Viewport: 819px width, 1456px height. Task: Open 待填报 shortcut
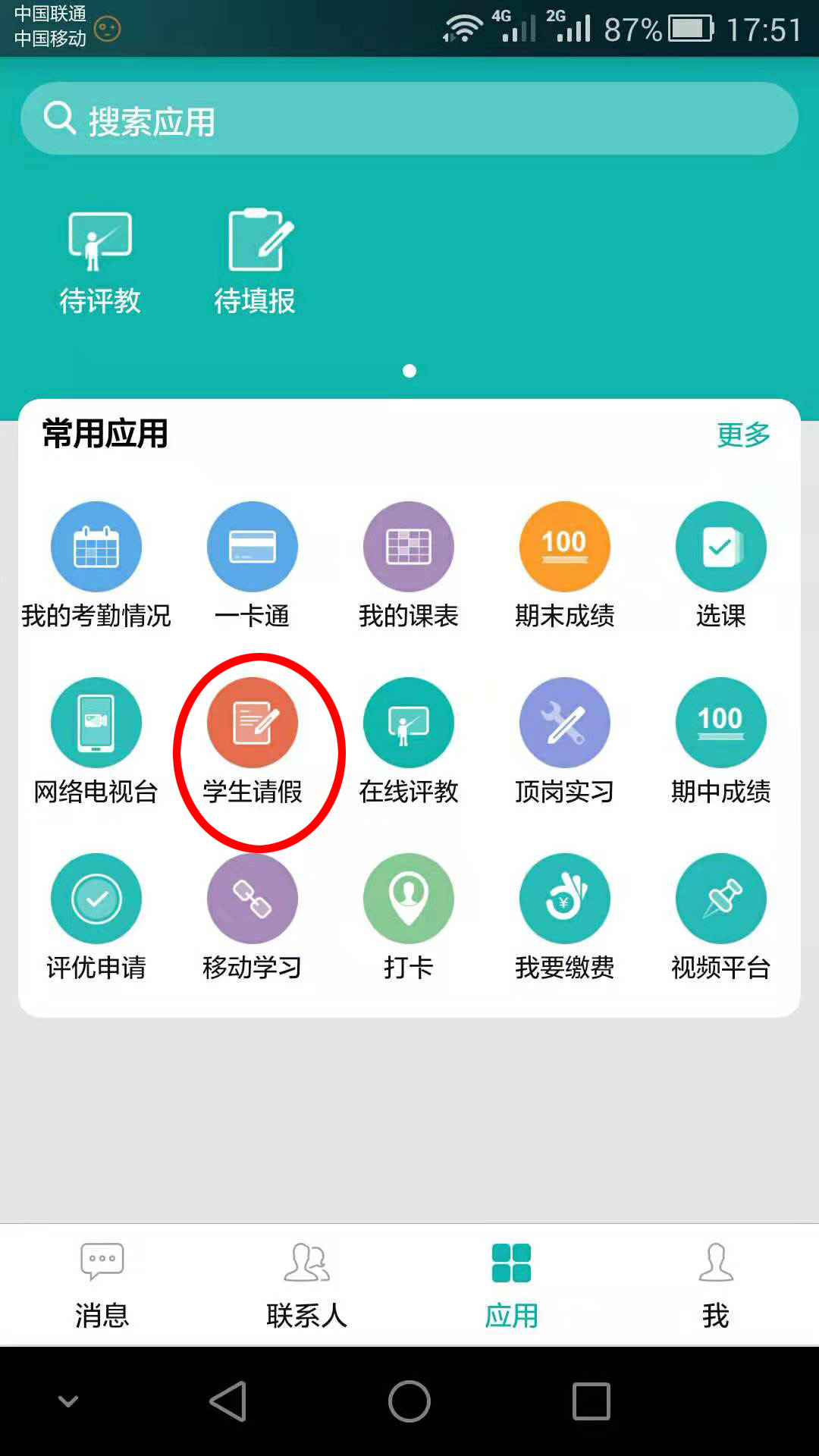pos(255,262)
